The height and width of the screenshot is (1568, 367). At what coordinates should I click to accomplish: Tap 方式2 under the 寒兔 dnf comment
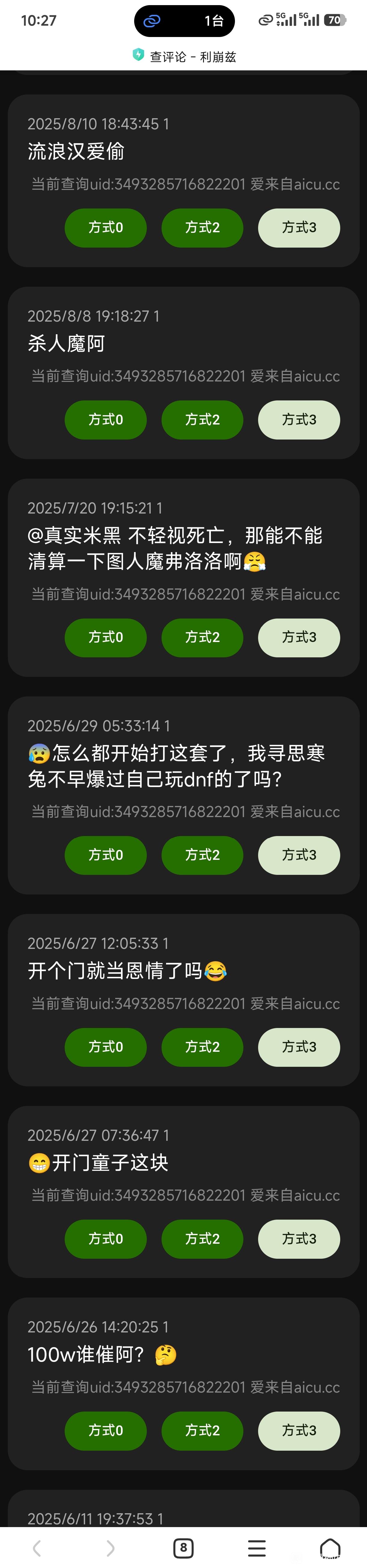click(202, 855)
